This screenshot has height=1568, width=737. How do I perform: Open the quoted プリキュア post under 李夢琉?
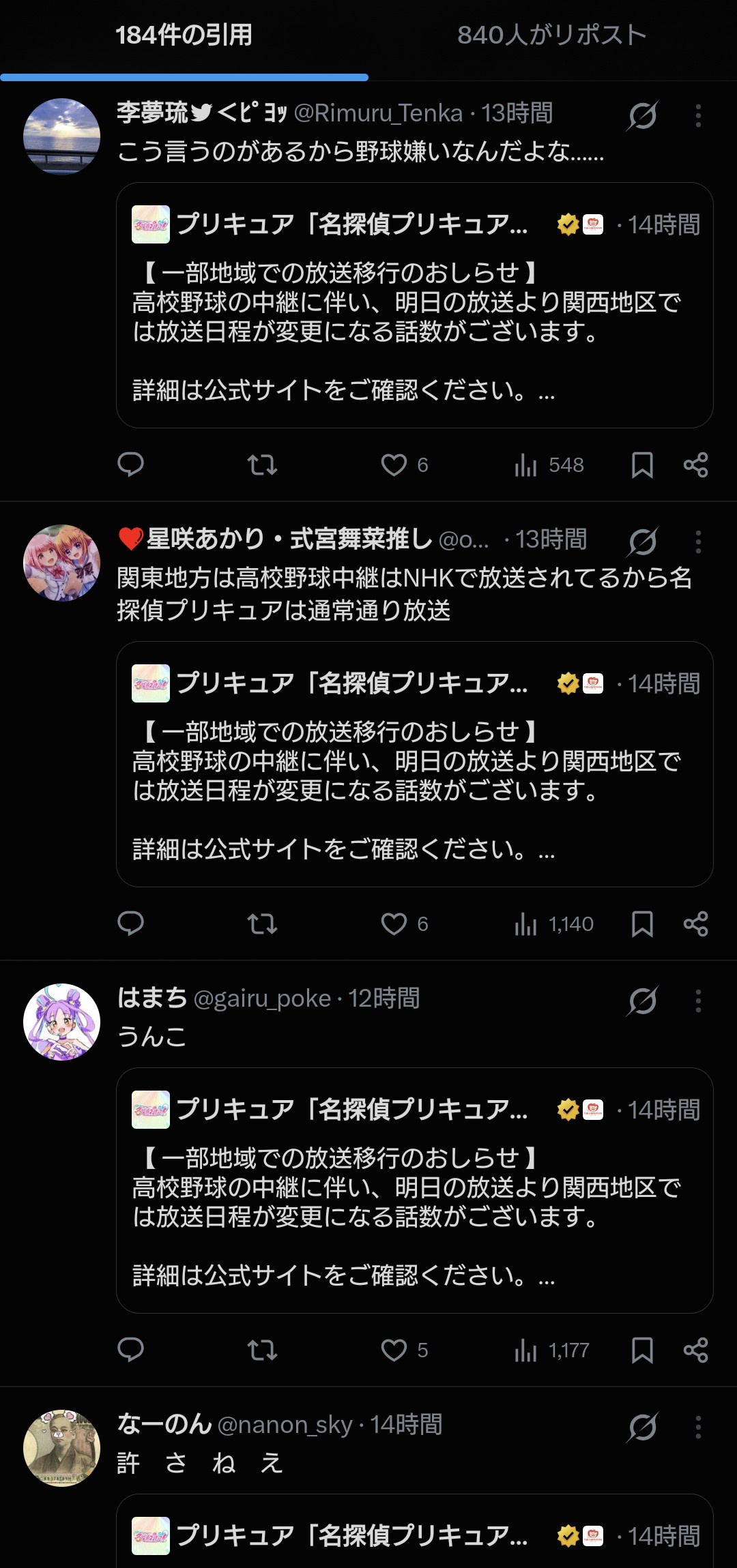pos(415,306)
